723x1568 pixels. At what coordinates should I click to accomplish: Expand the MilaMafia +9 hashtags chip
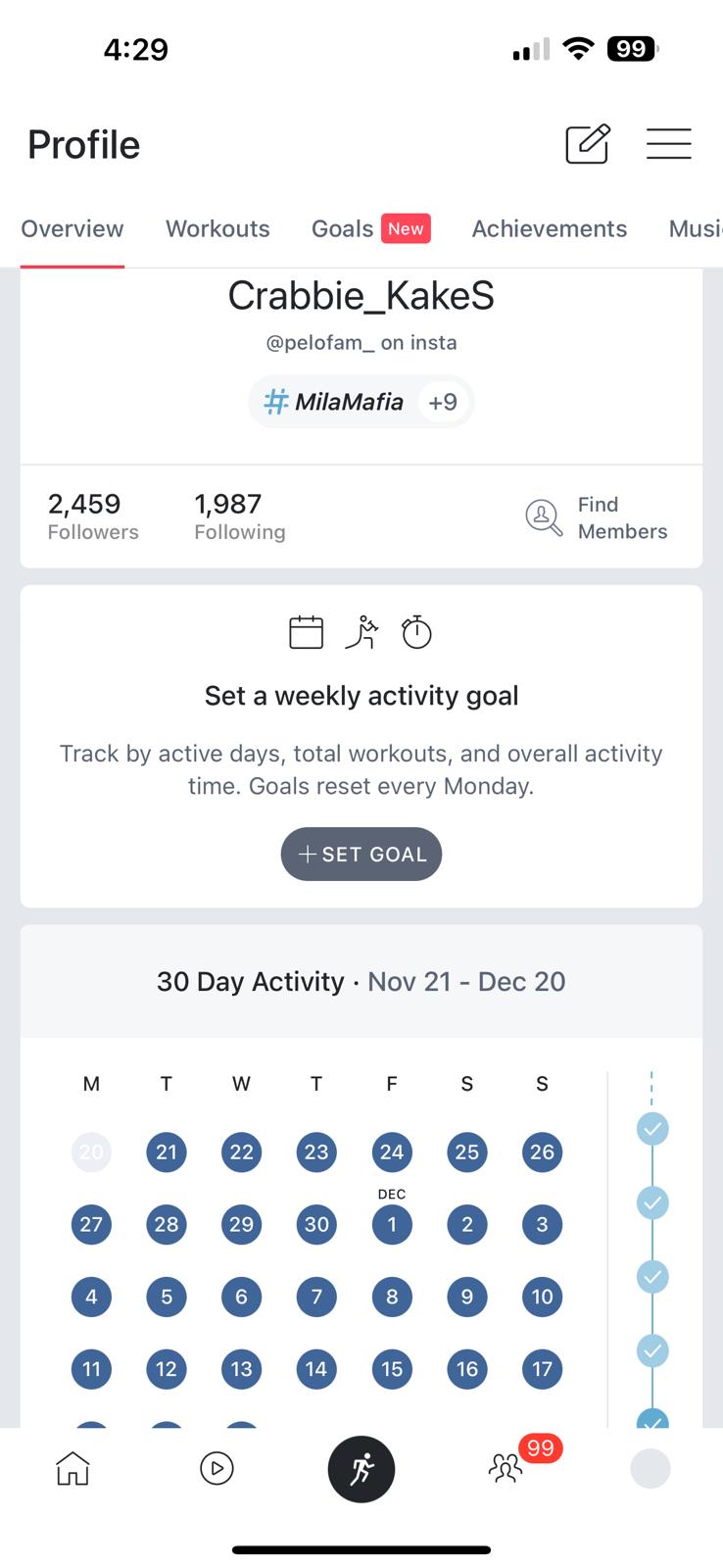tap(361, 401)
